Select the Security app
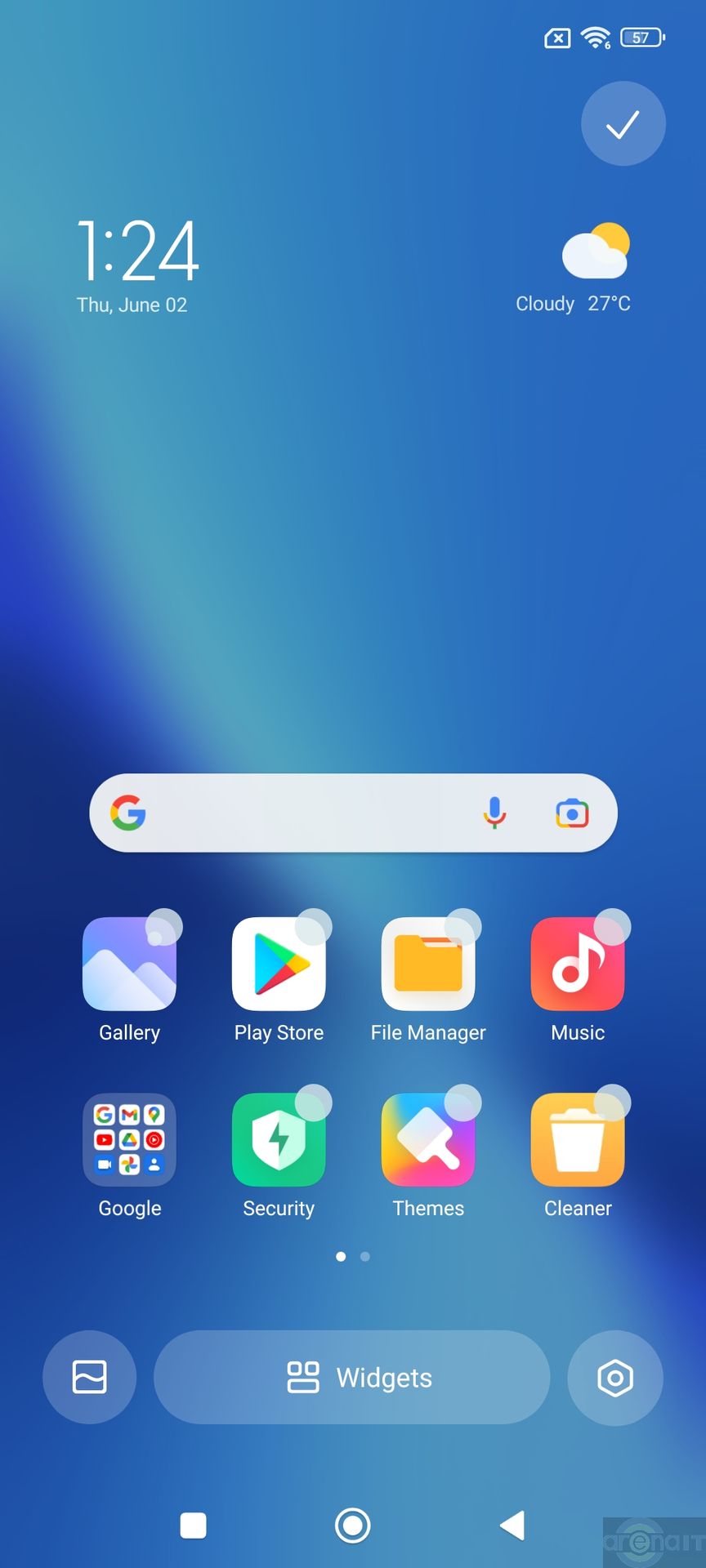Image resolution: width=706 pixels, height=1568 pixels. click(x=279, y=1140)
